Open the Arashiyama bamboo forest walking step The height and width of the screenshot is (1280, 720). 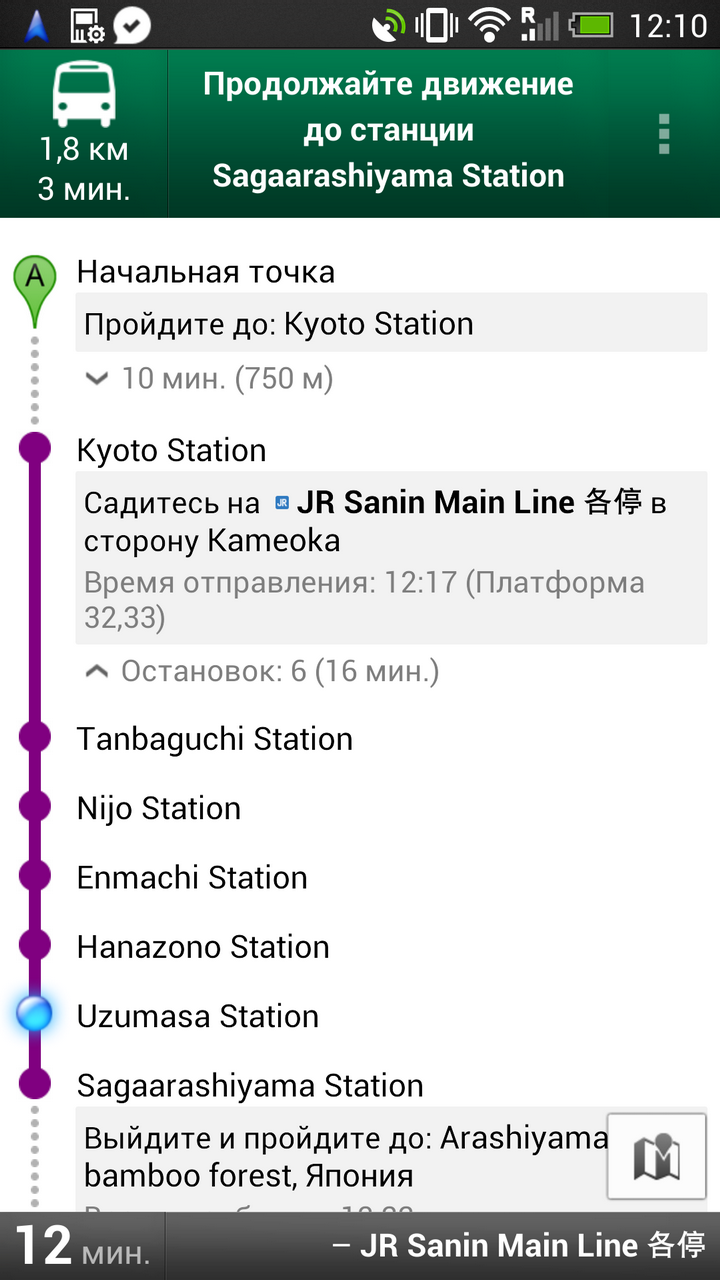[345, 1159]
